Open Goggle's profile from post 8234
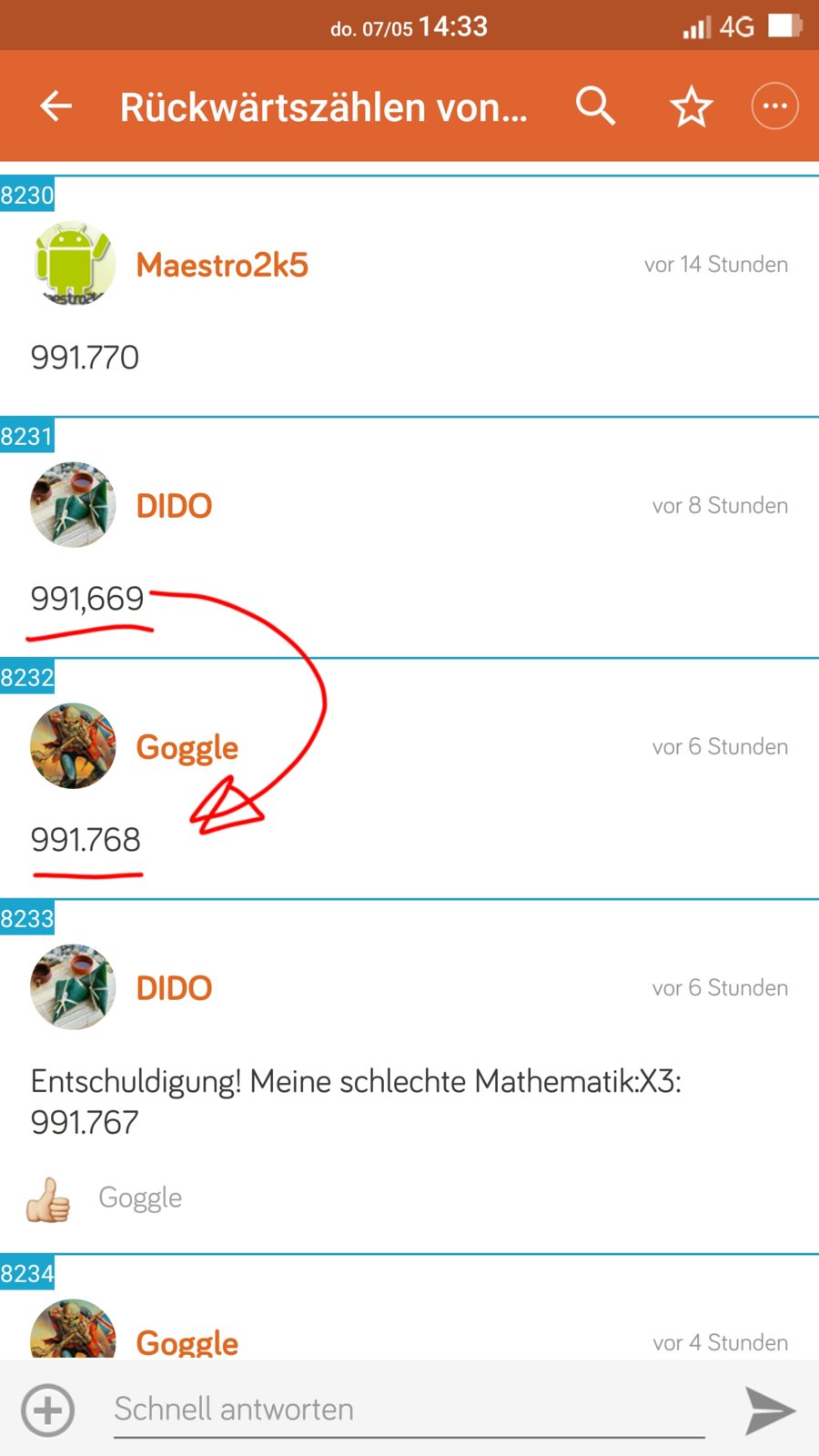The width and height of the screenshot is (819, 1456). 187,1342
